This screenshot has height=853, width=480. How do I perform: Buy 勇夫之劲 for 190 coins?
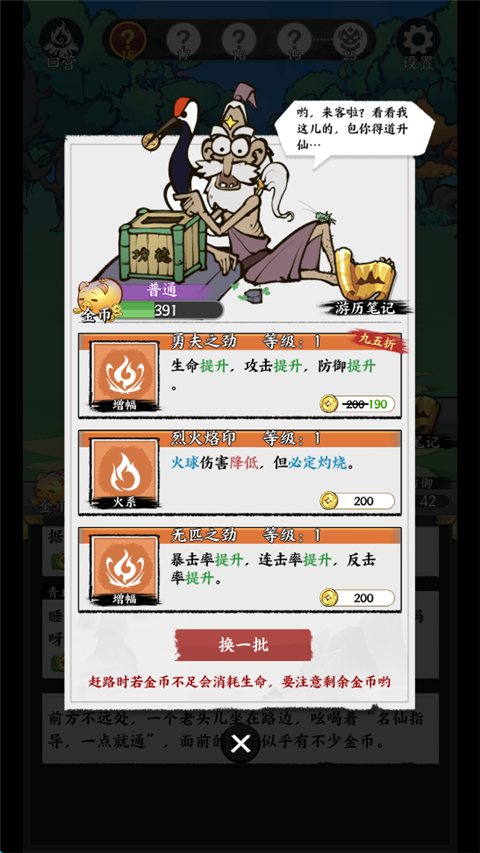coord(357,404)
